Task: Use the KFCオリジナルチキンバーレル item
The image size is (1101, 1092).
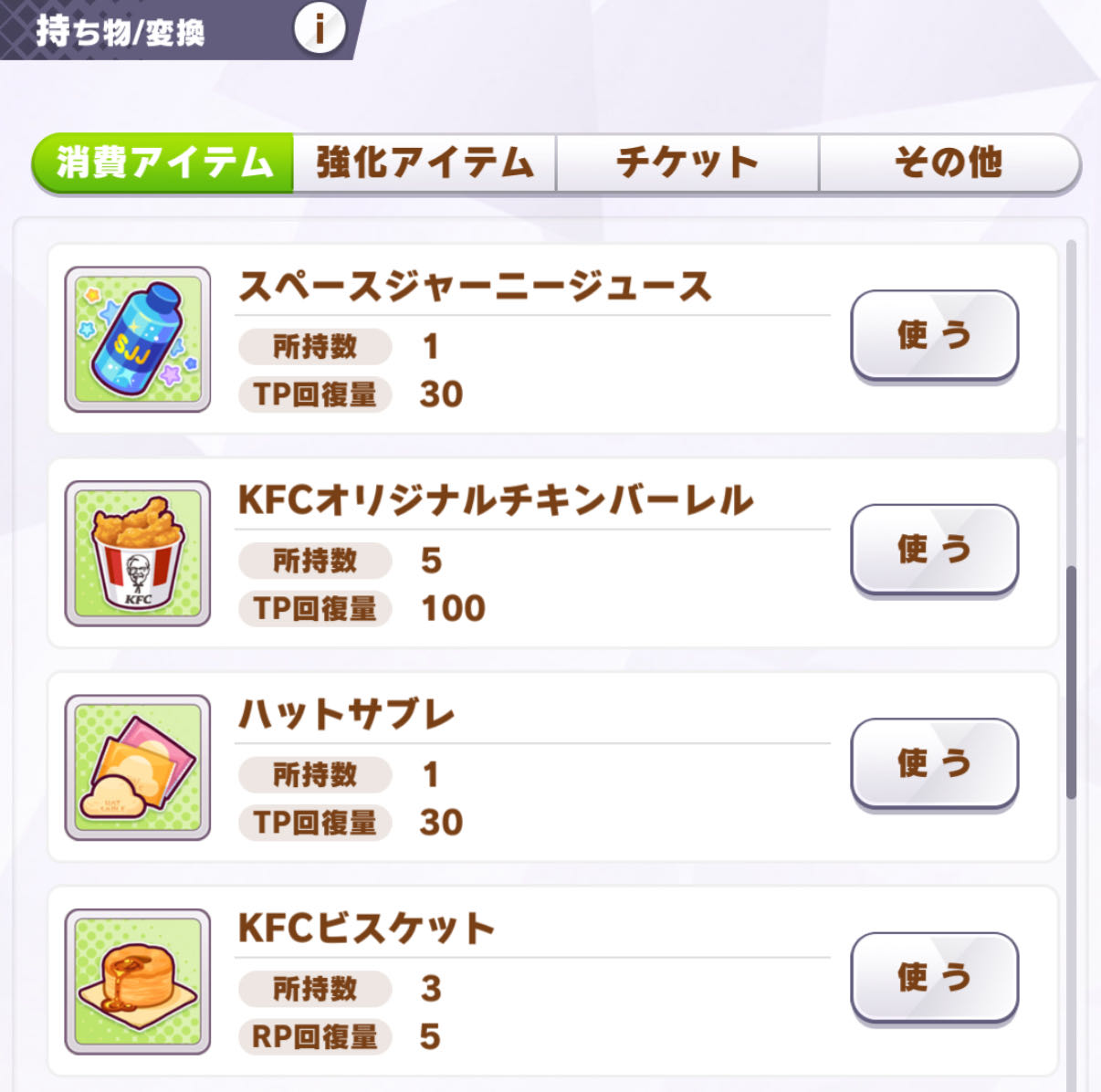Action: pyautogui.click(x=934, y=549)
